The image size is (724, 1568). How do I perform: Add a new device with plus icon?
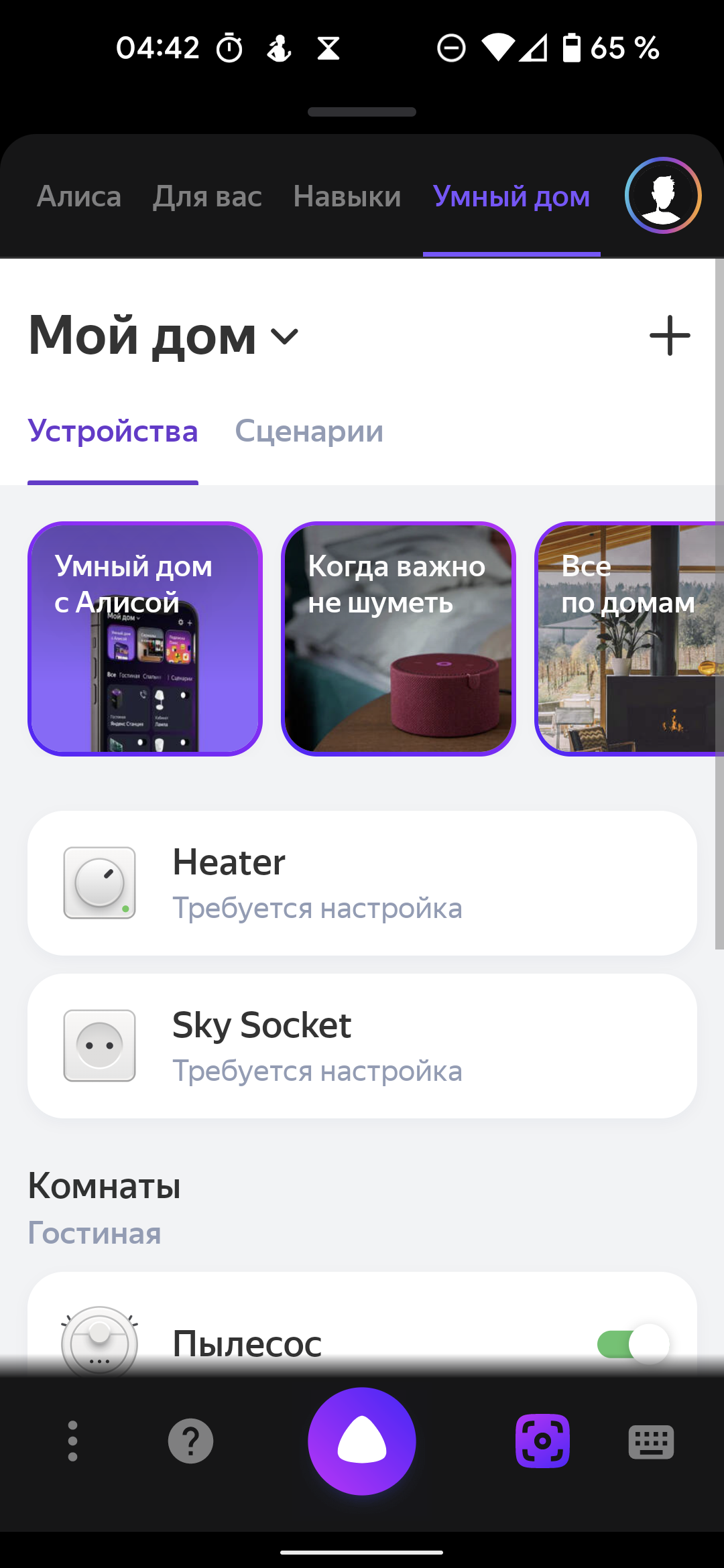coord(670,336)
